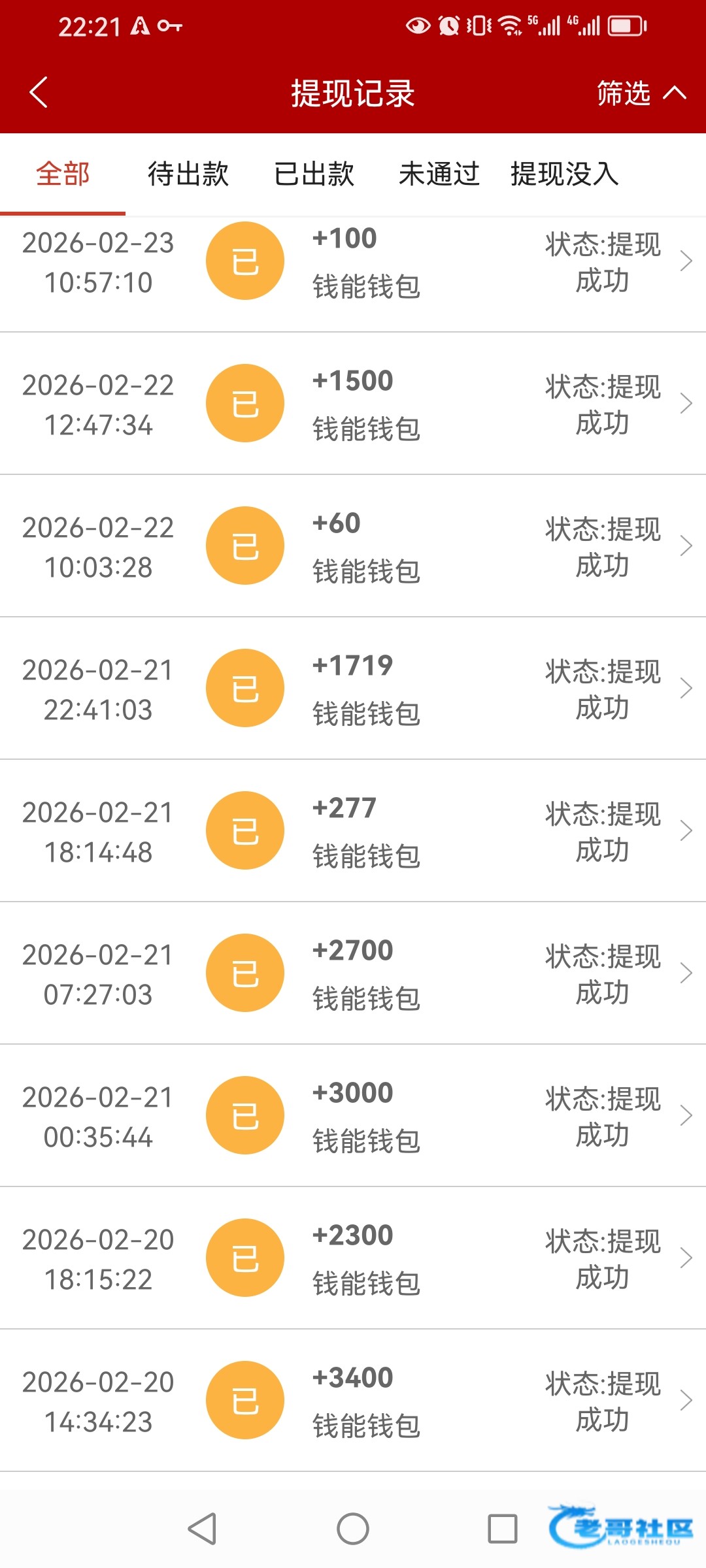Tap the system home button
This screenshot has width=706, height=1568.
(353, 1529)
